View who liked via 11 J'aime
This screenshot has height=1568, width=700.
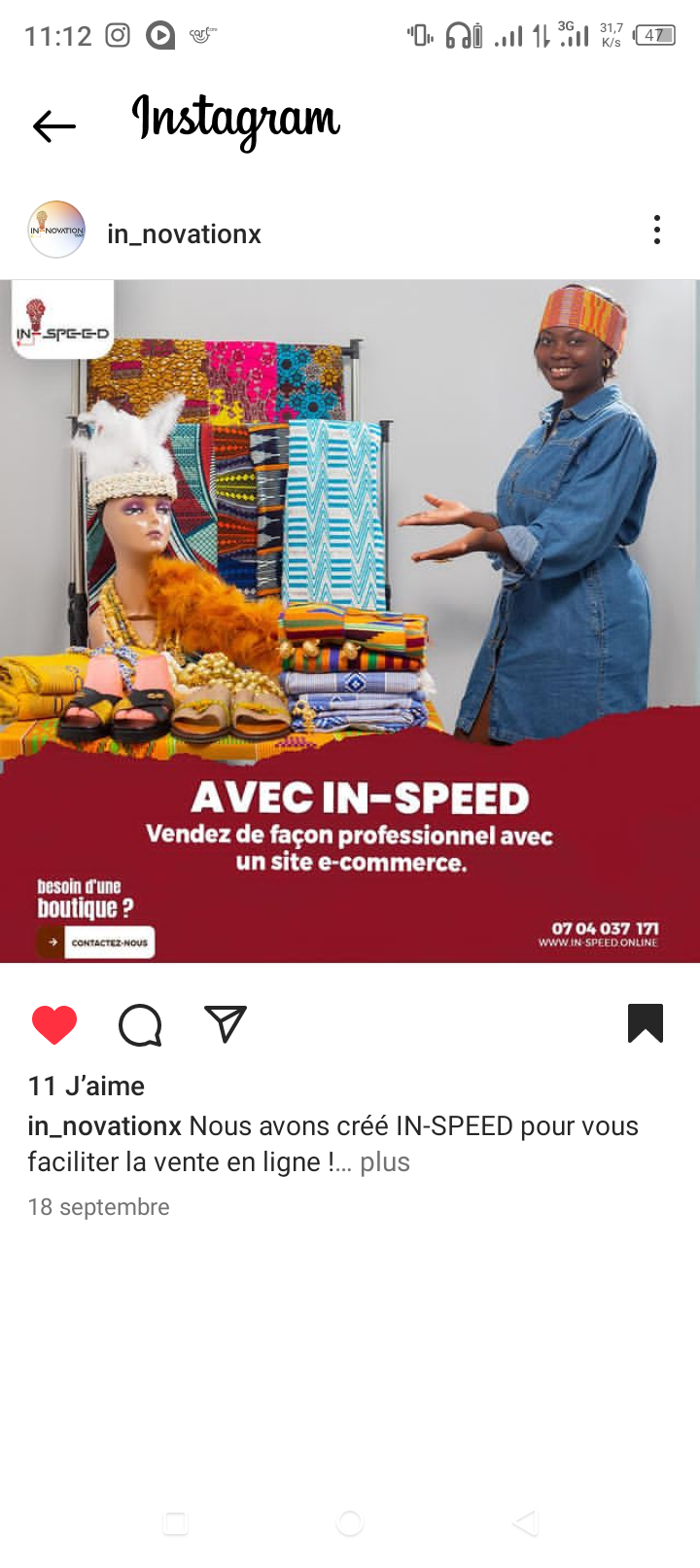[x=87, y=1086]
